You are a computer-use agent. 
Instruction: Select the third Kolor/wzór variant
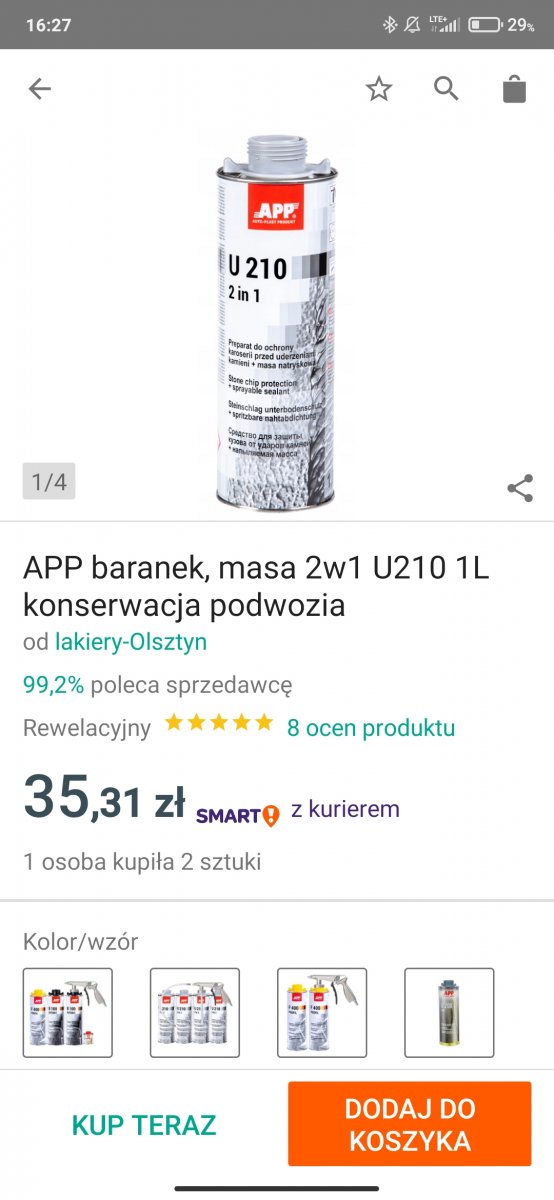(322, 1012)
